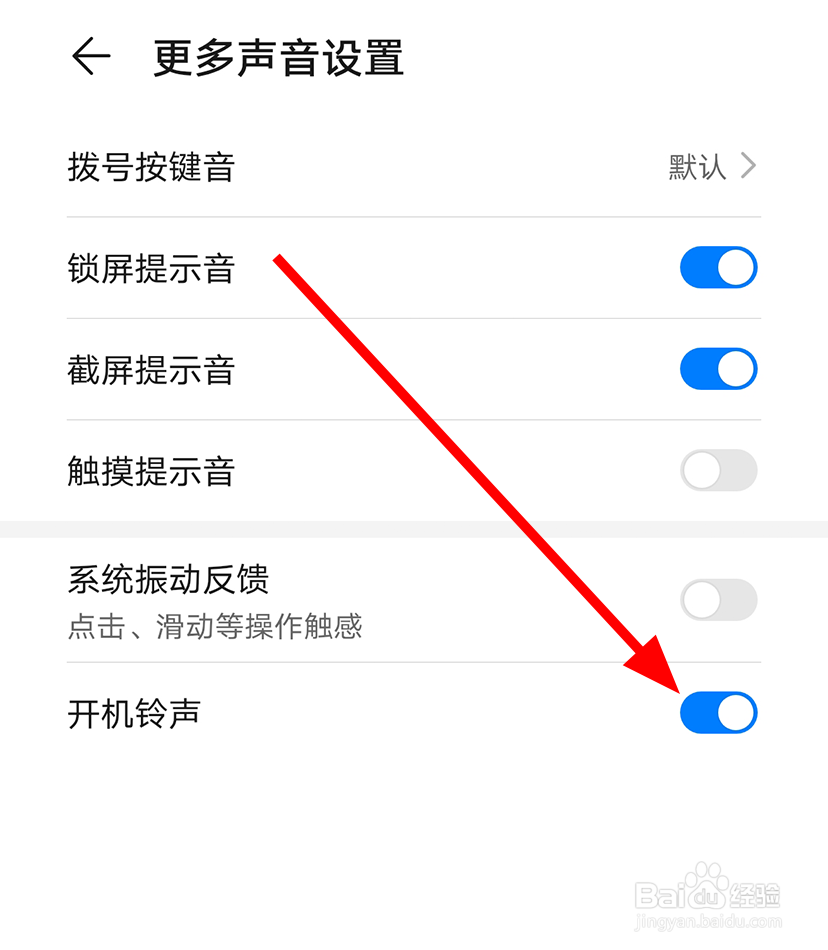Disable the 锁屏提示音 toggle

pos(718,268)
